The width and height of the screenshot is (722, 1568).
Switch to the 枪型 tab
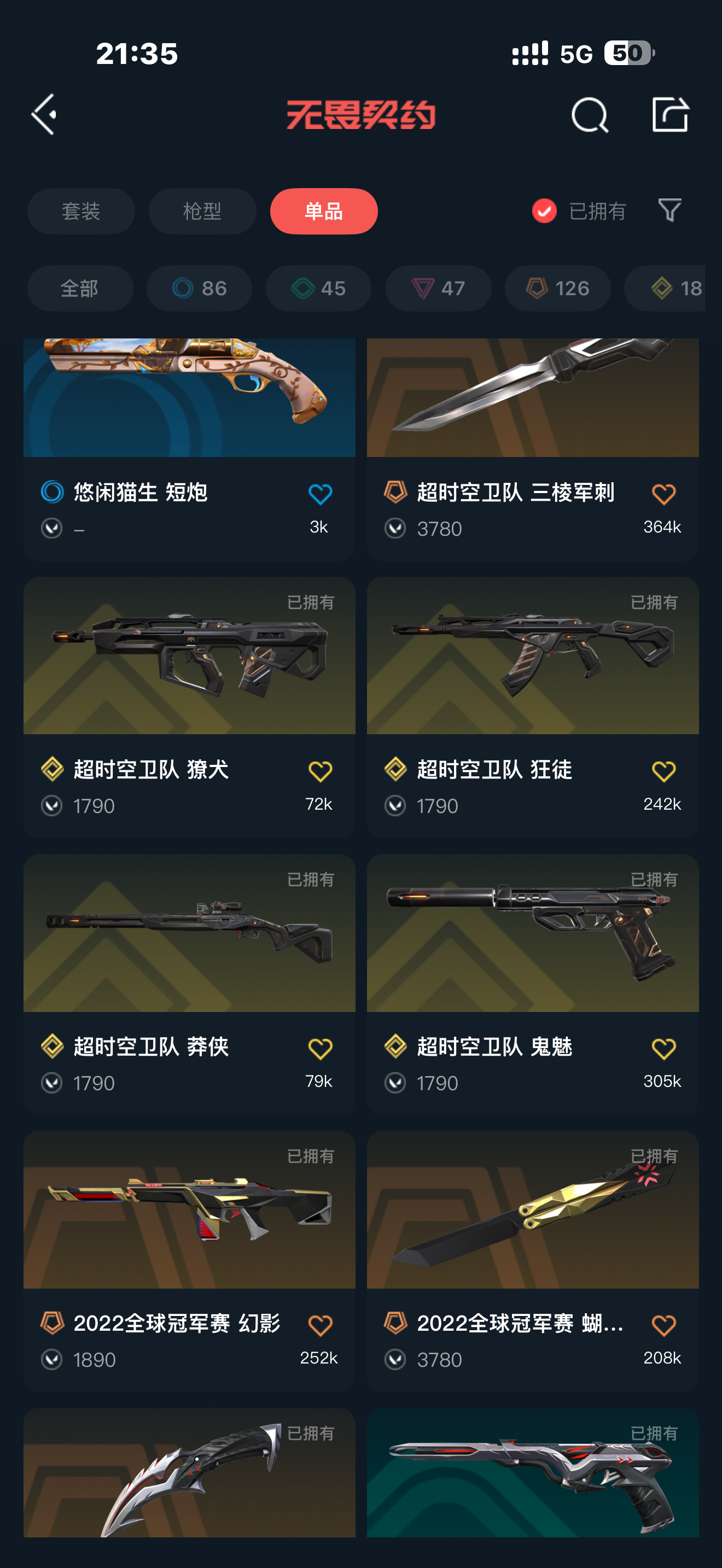tap(202, 211)
